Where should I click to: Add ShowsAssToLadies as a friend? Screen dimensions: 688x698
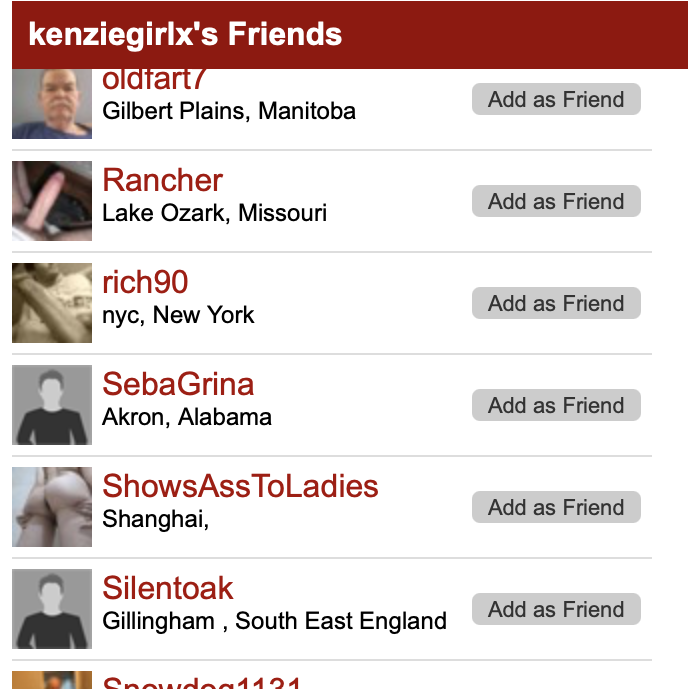point(556,508)
